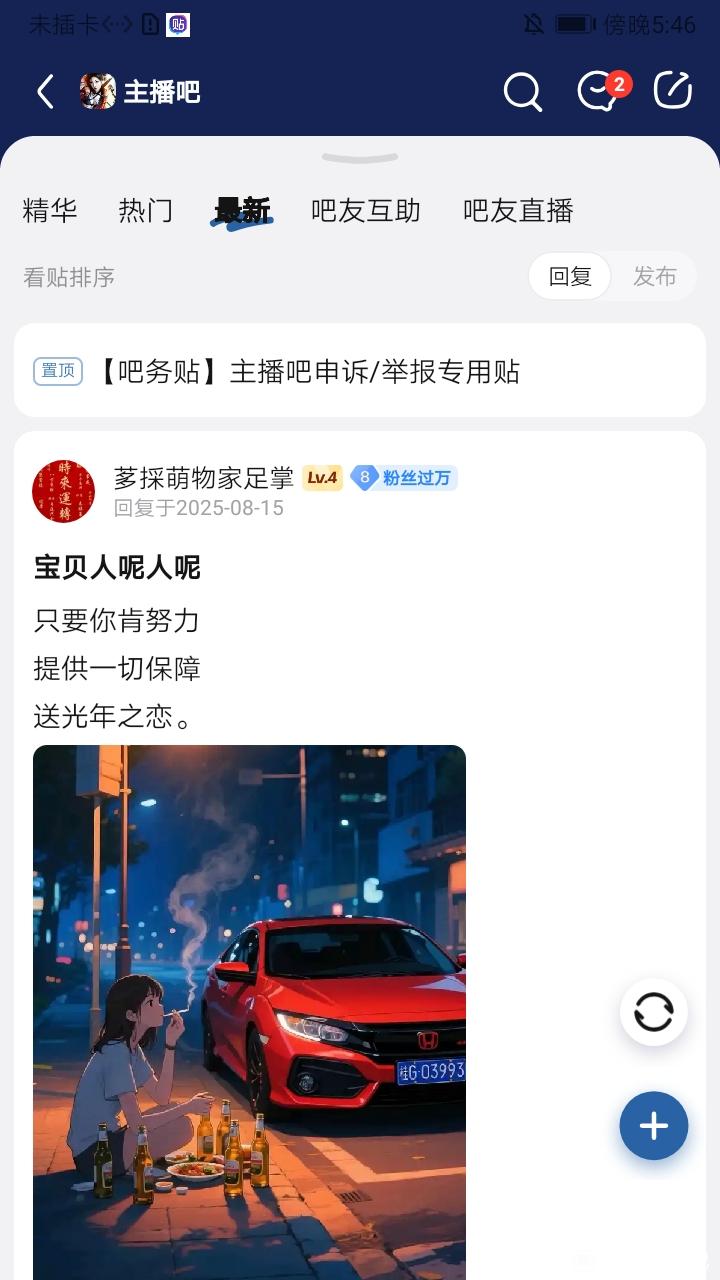
Task: Open messages with two unread badge
Action: [598, 92]
